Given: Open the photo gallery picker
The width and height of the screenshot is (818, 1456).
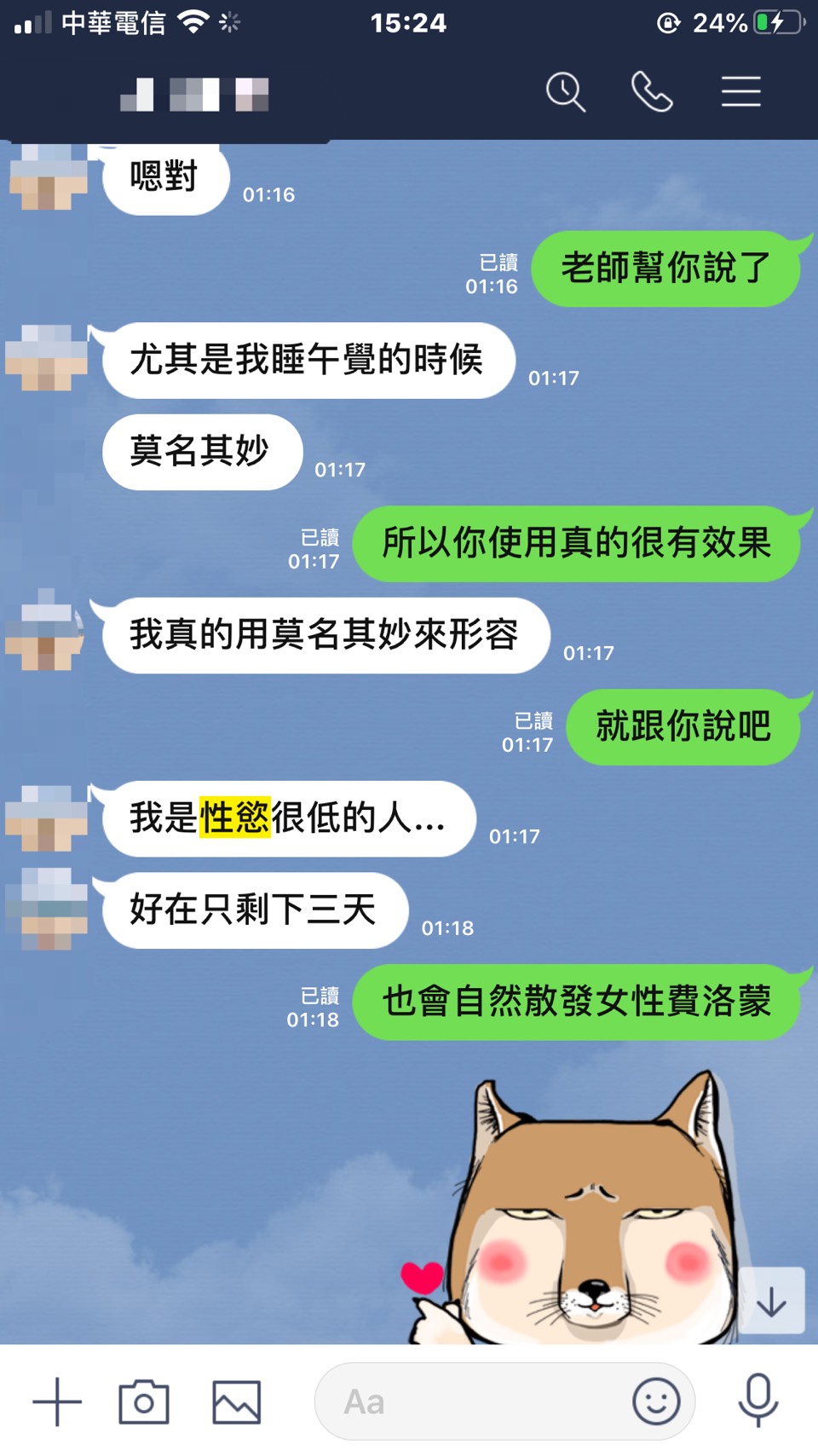Looking at the screenshot, I should click(236, 1401).
